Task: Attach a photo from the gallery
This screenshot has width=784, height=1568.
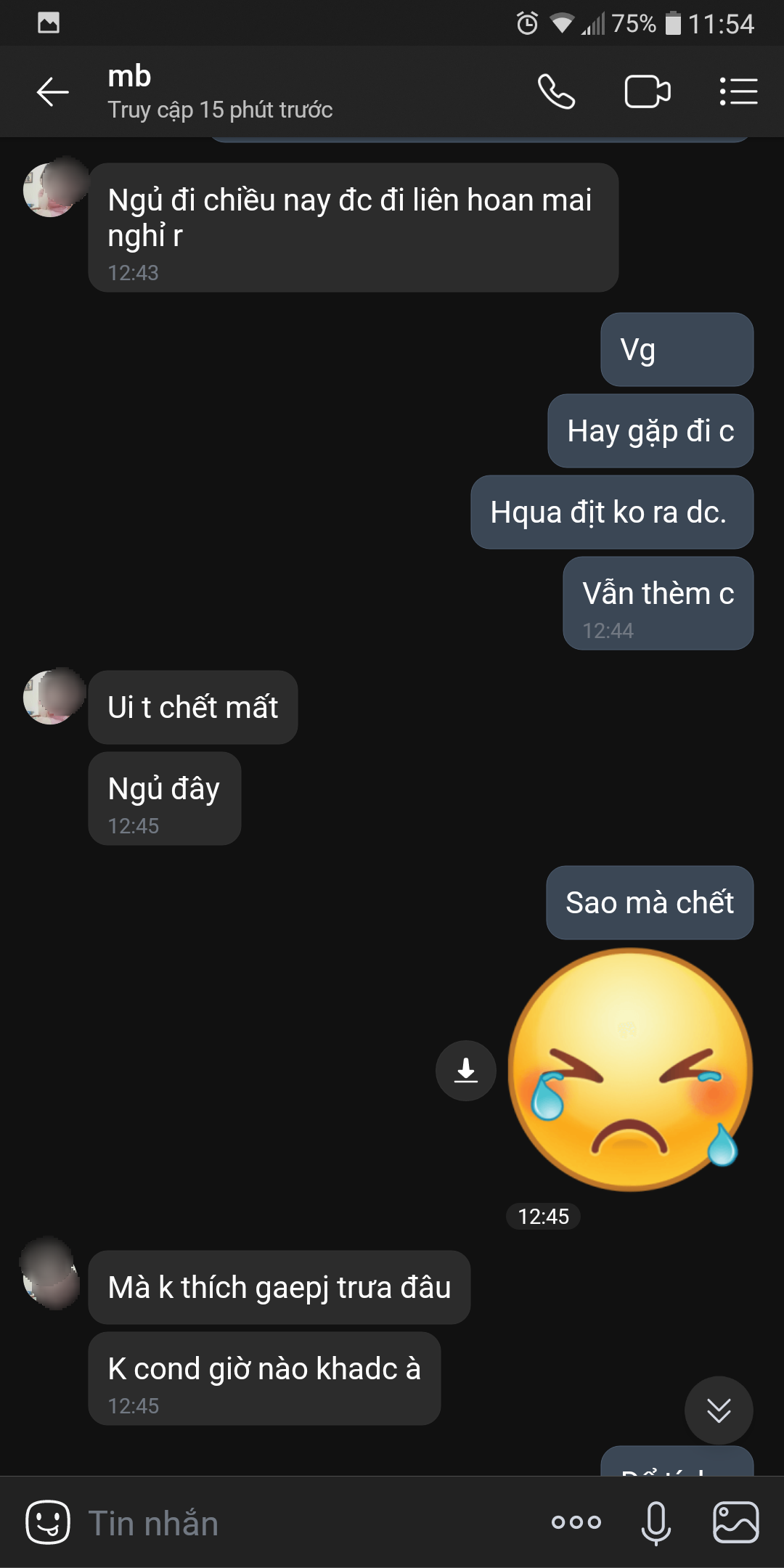Action: coord(735,1522)
